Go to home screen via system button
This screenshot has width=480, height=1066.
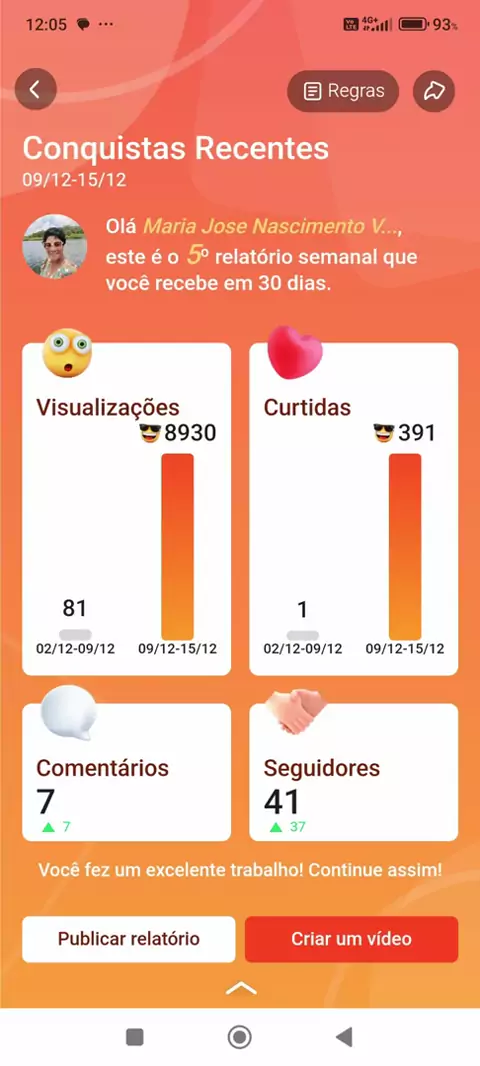tap(239, 1037)
